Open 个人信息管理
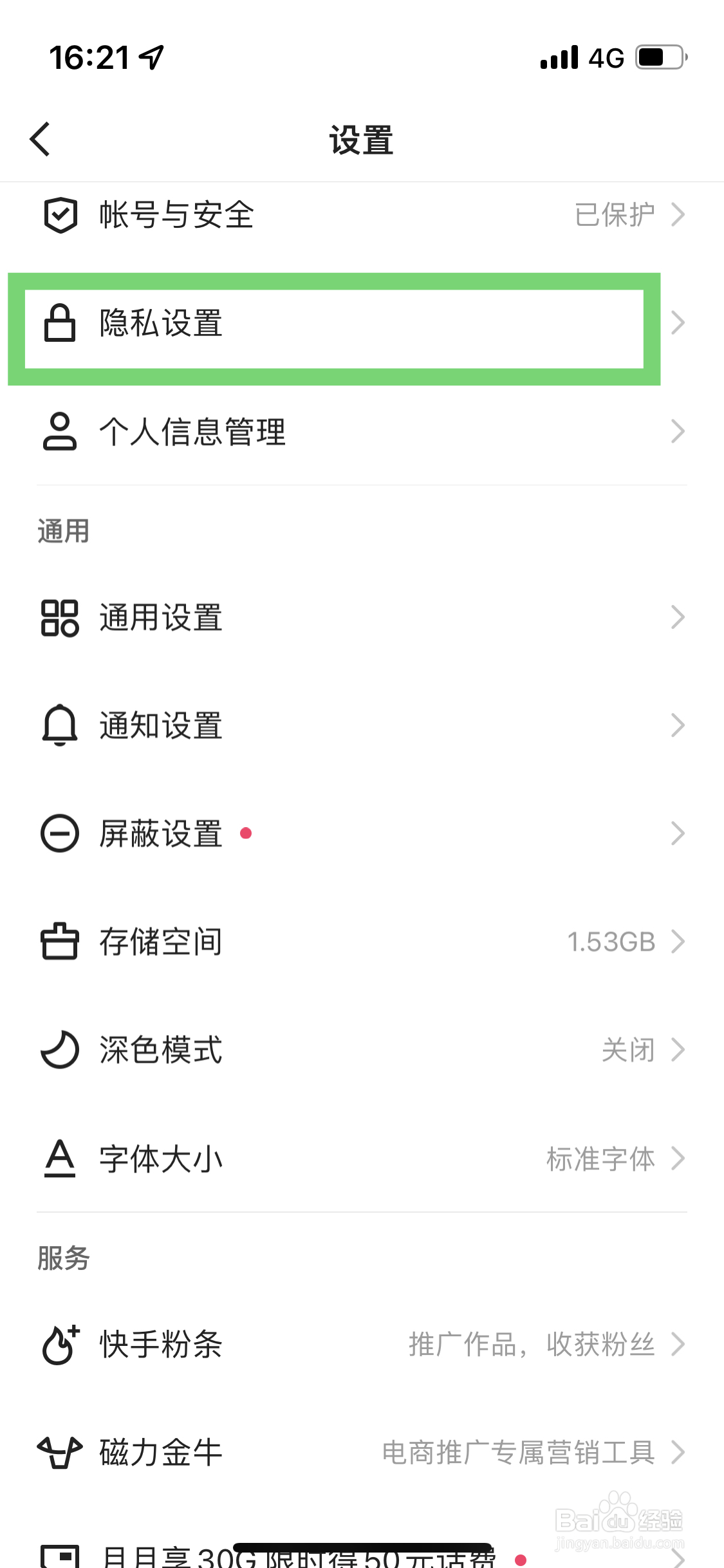This screenshot has width=724, height=1568. click(x=362, y=431)
